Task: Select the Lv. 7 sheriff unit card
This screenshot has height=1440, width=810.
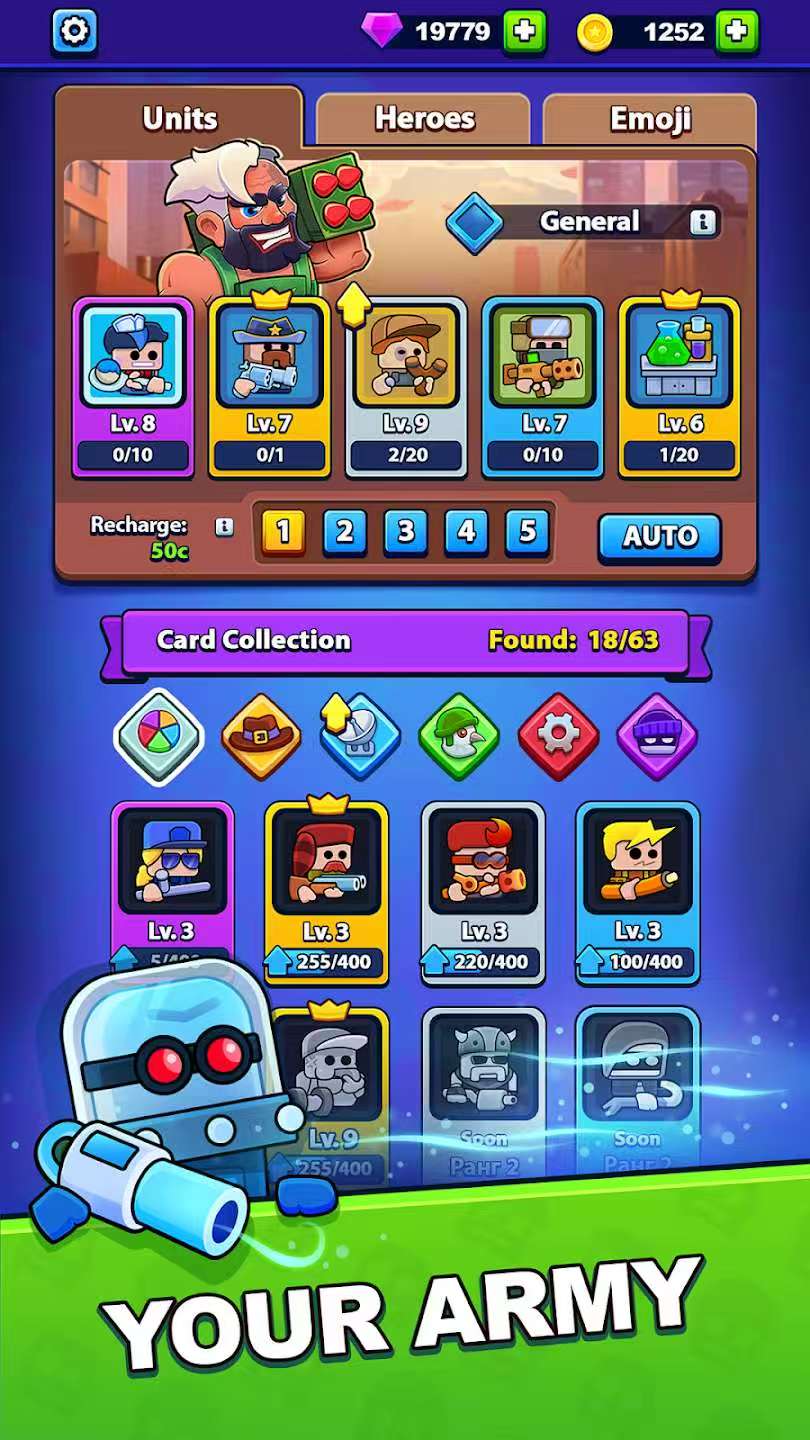Action: click(269, 385)
